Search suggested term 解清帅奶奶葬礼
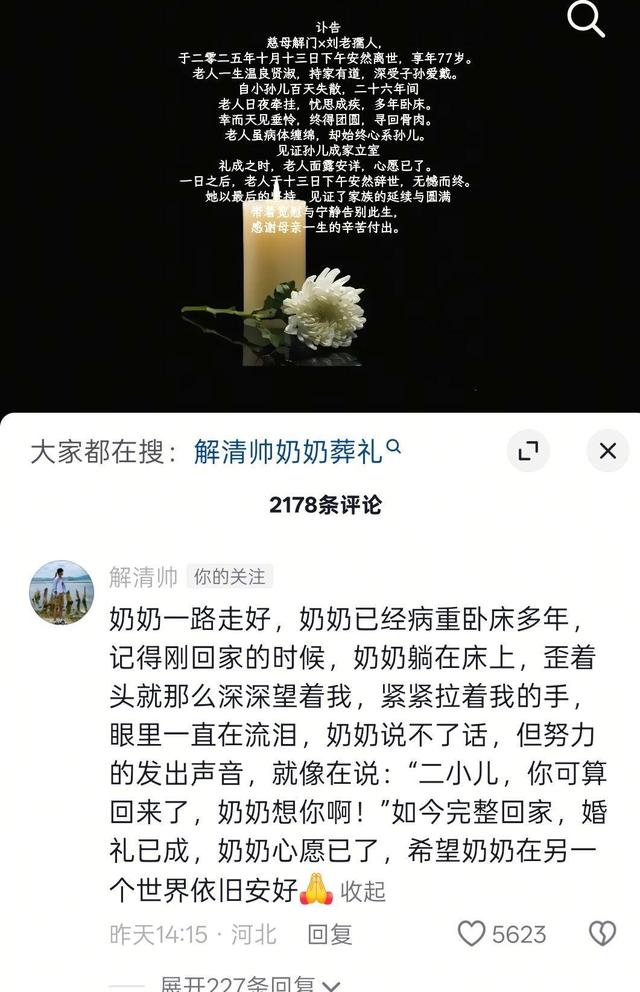Screen dimensions: 640x992 [x=288, y=451]
